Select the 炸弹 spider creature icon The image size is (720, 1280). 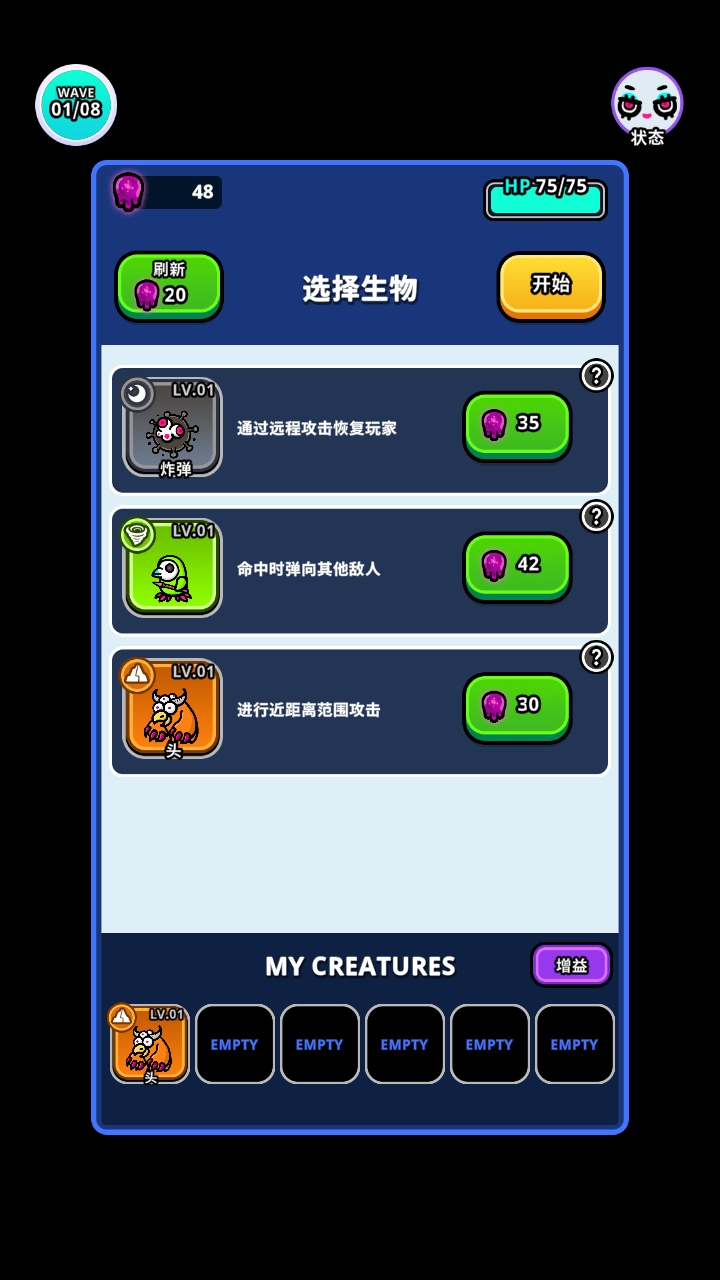172,428
